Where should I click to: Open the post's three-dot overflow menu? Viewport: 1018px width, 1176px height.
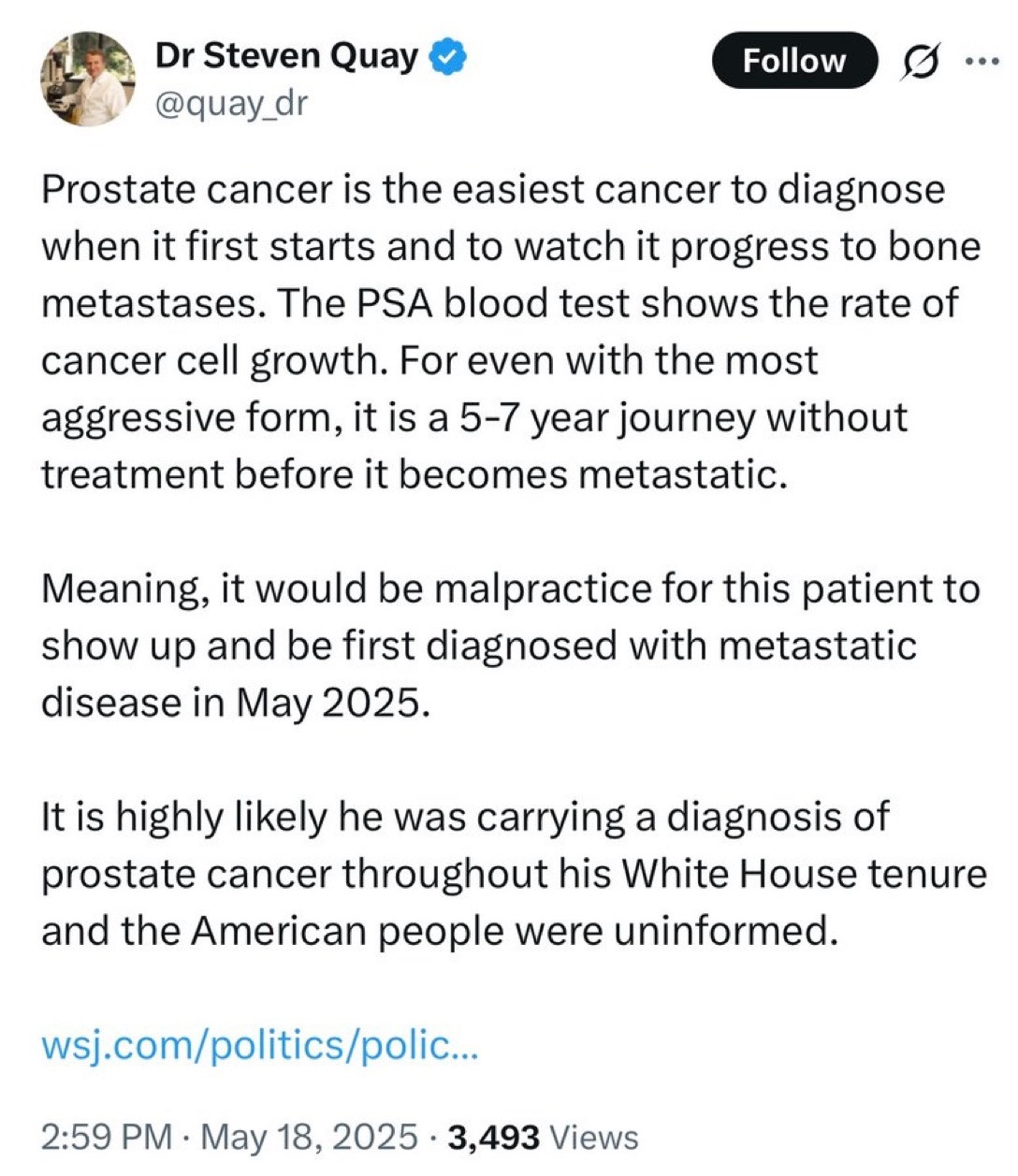pyautogui.click(x=981, y=61)
